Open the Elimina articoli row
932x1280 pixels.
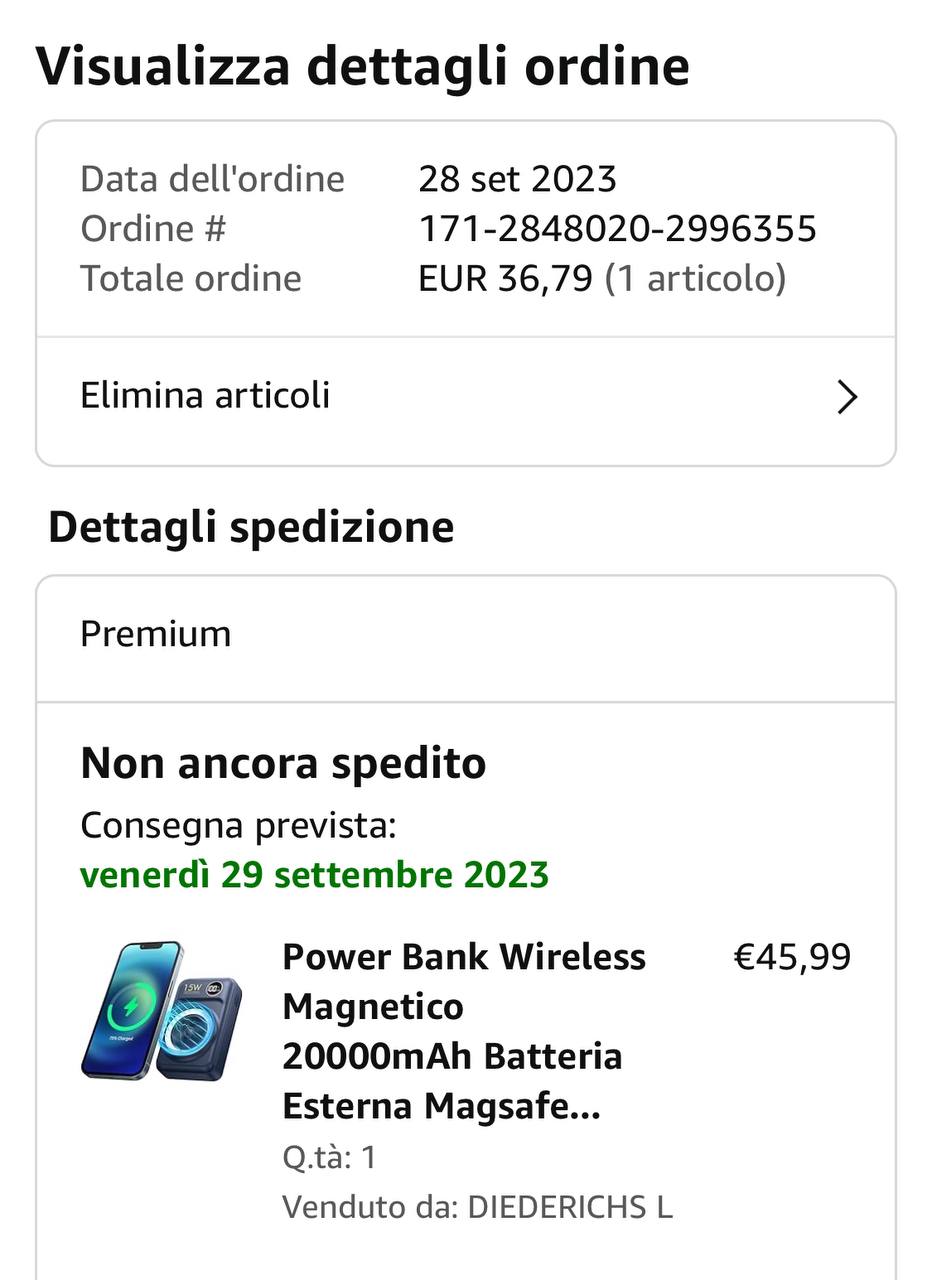[x=466, y=397]
